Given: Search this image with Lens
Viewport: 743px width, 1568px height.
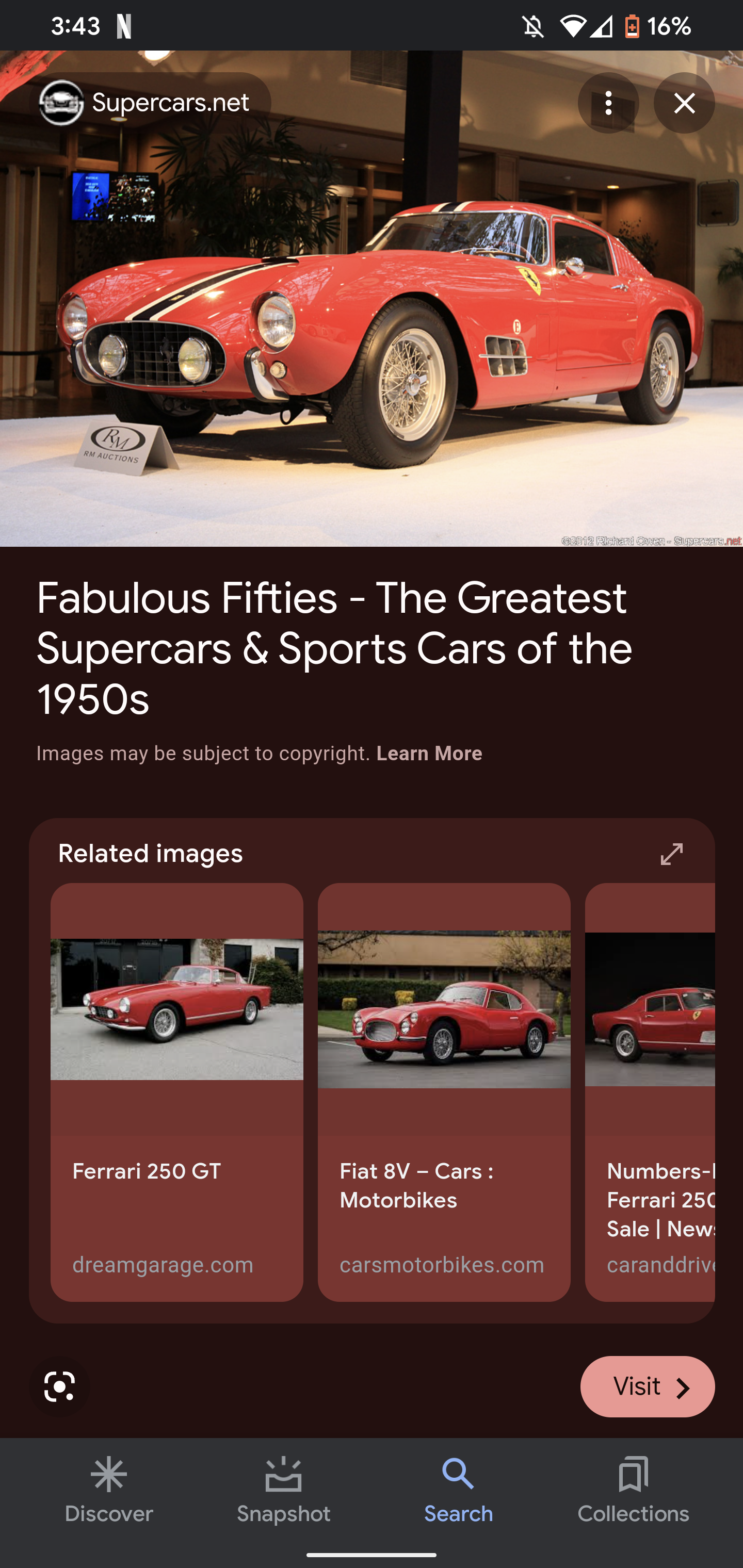Looking at the screenshot, I should [x=60, y=1386].
